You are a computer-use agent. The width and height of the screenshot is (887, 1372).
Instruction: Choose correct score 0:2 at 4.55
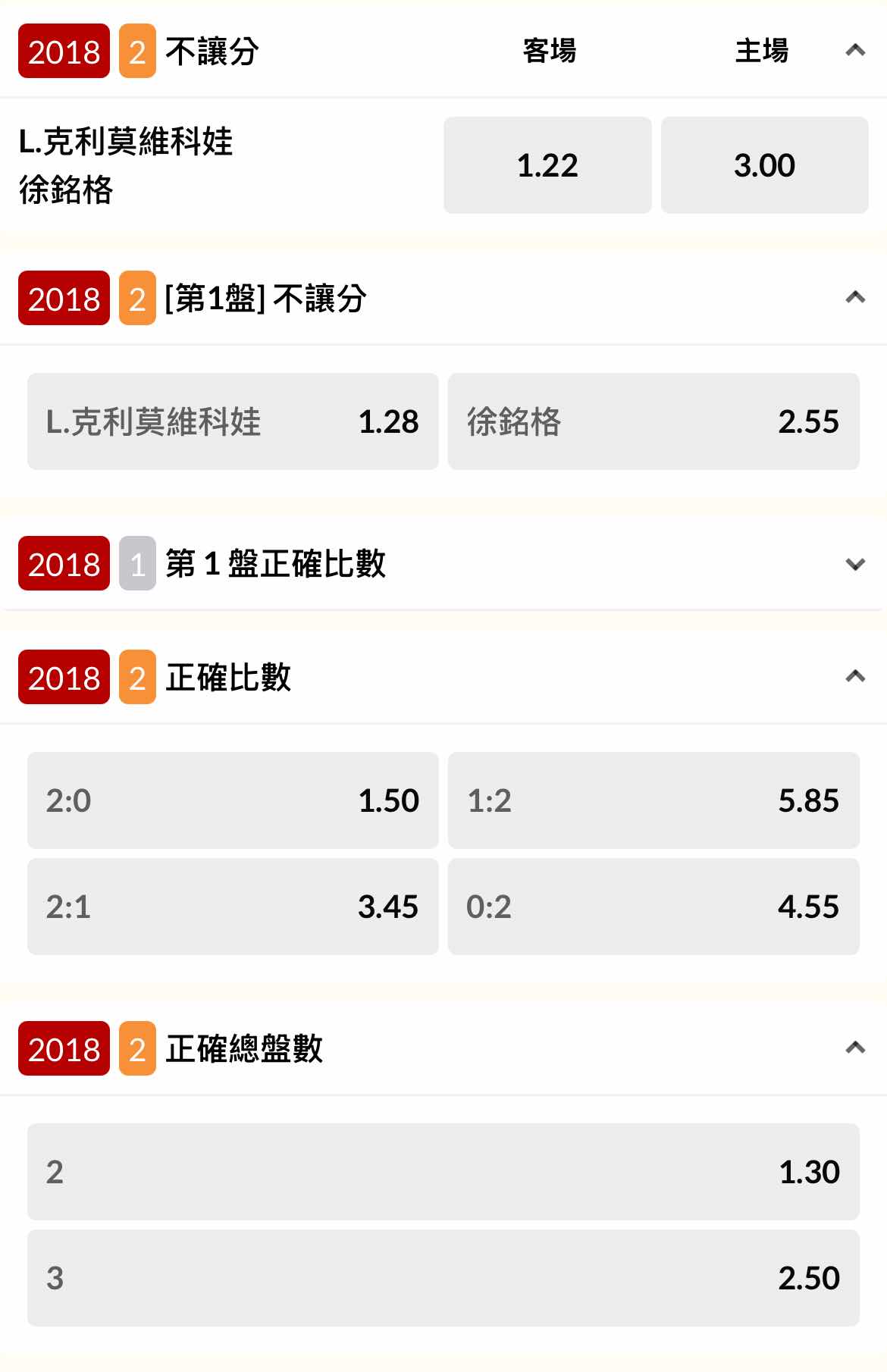point(653,907)
